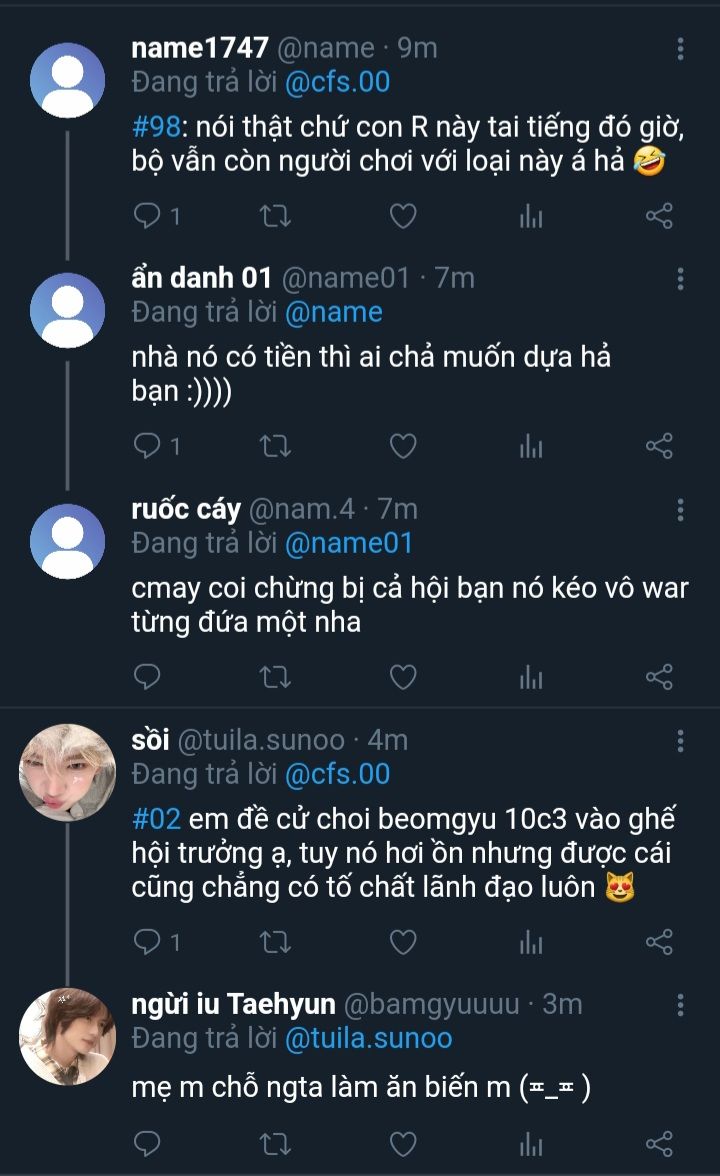Share ẩn danh 01's reply
Viewport: 720px width, 1176px height.
click(x=659, y=446)
